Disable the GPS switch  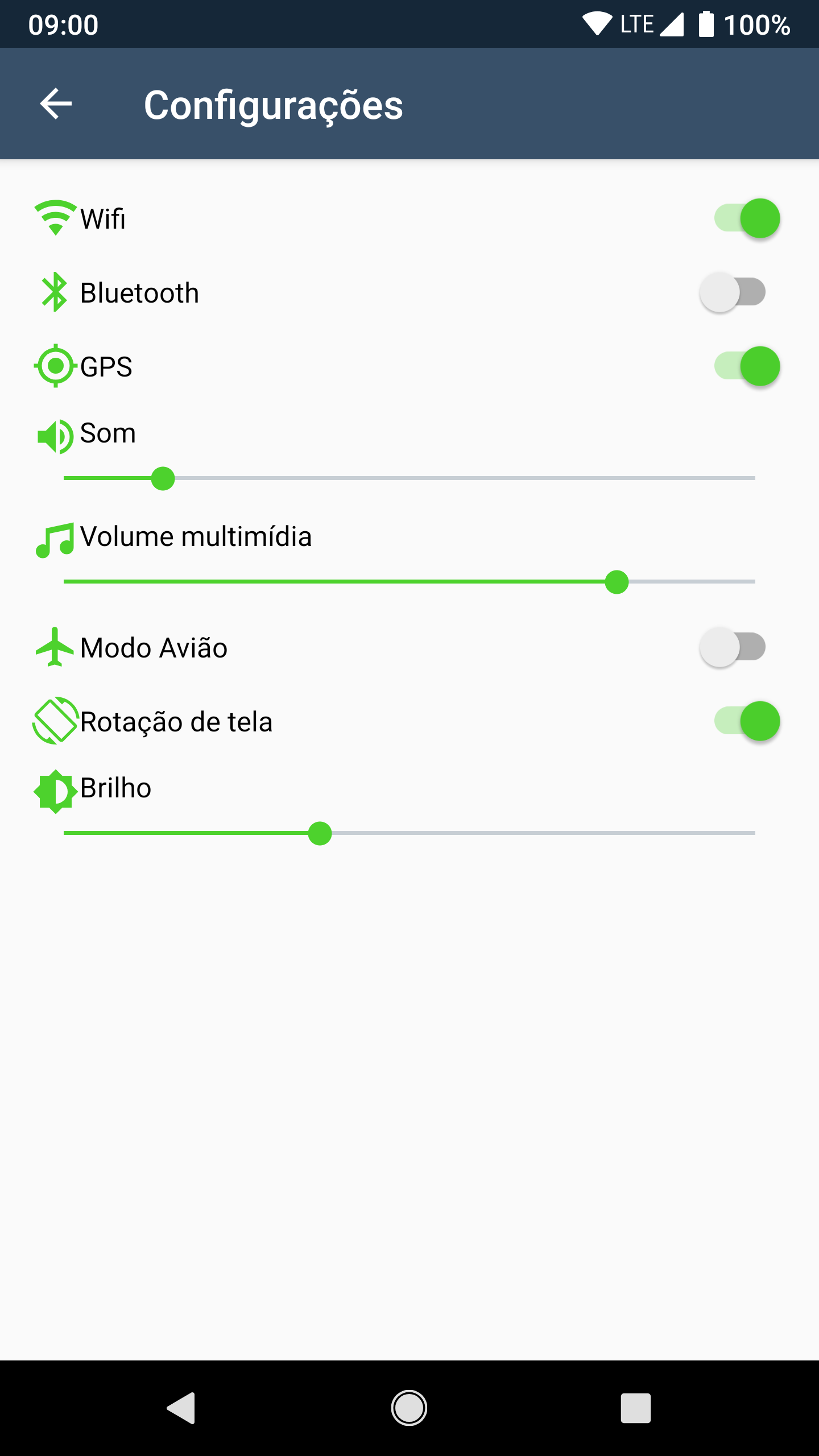pos(746,366)
